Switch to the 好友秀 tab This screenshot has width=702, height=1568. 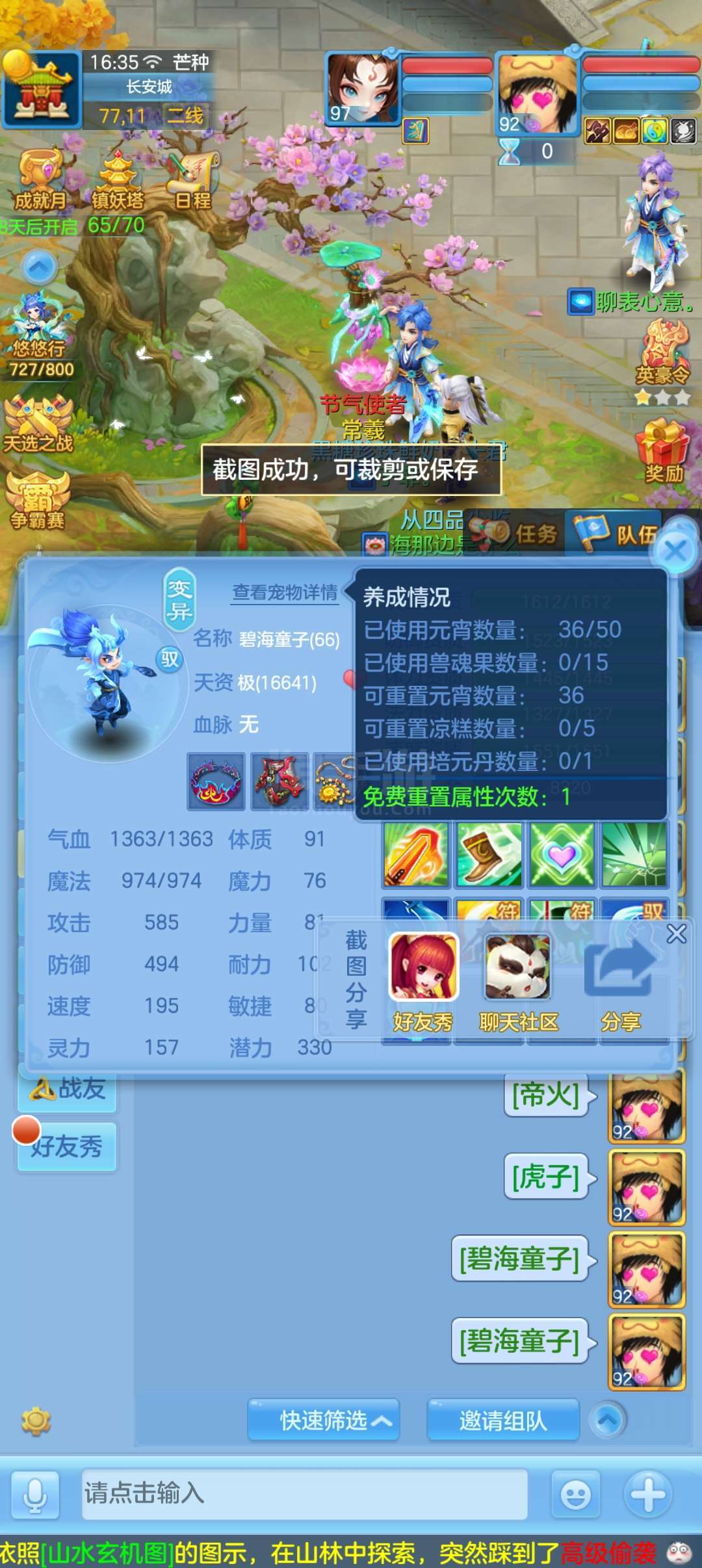pyautogui.click(x=68, y=1146)
